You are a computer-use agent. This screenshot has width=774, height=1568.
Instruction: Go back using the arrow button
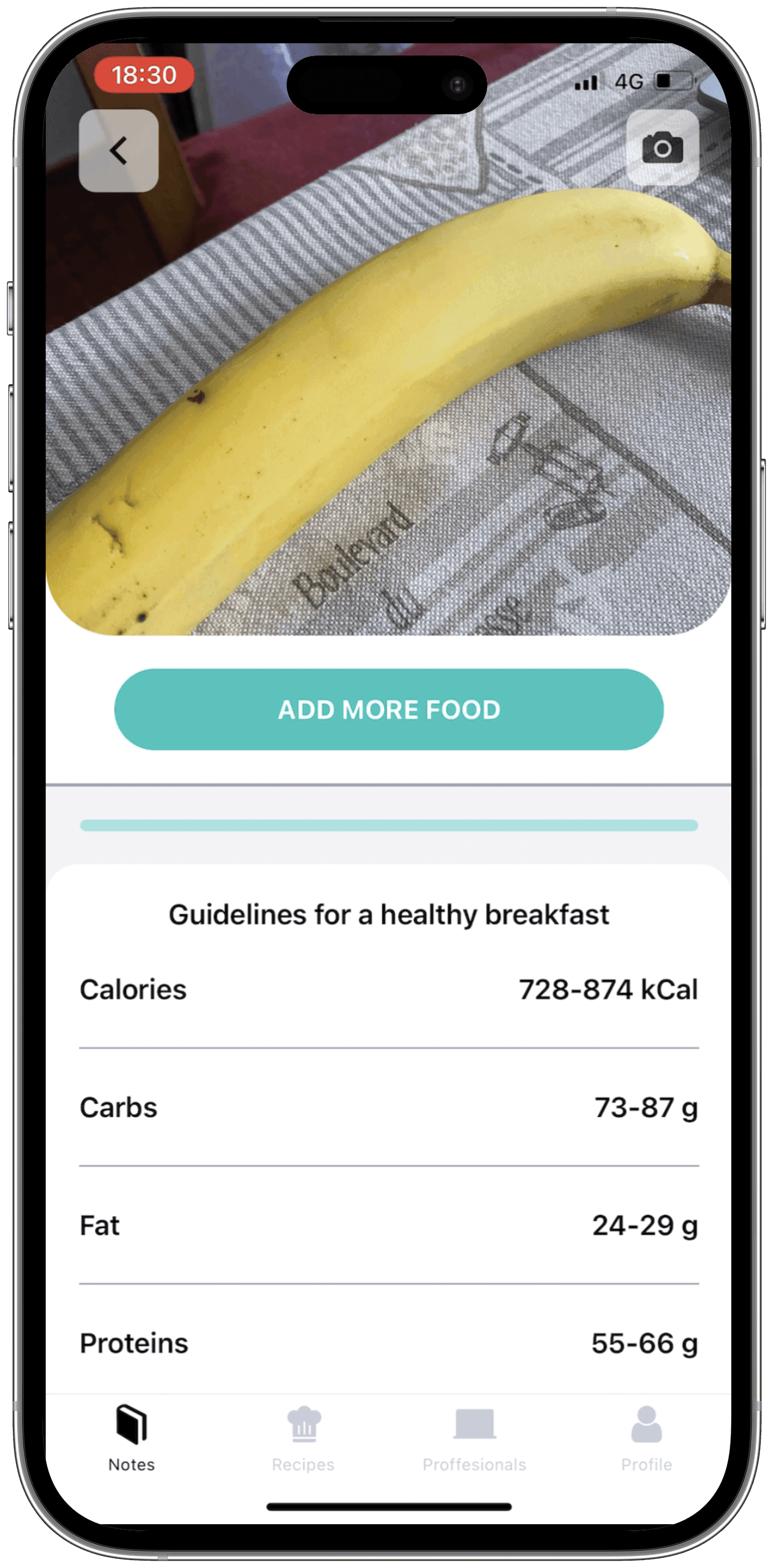[119, 151]
